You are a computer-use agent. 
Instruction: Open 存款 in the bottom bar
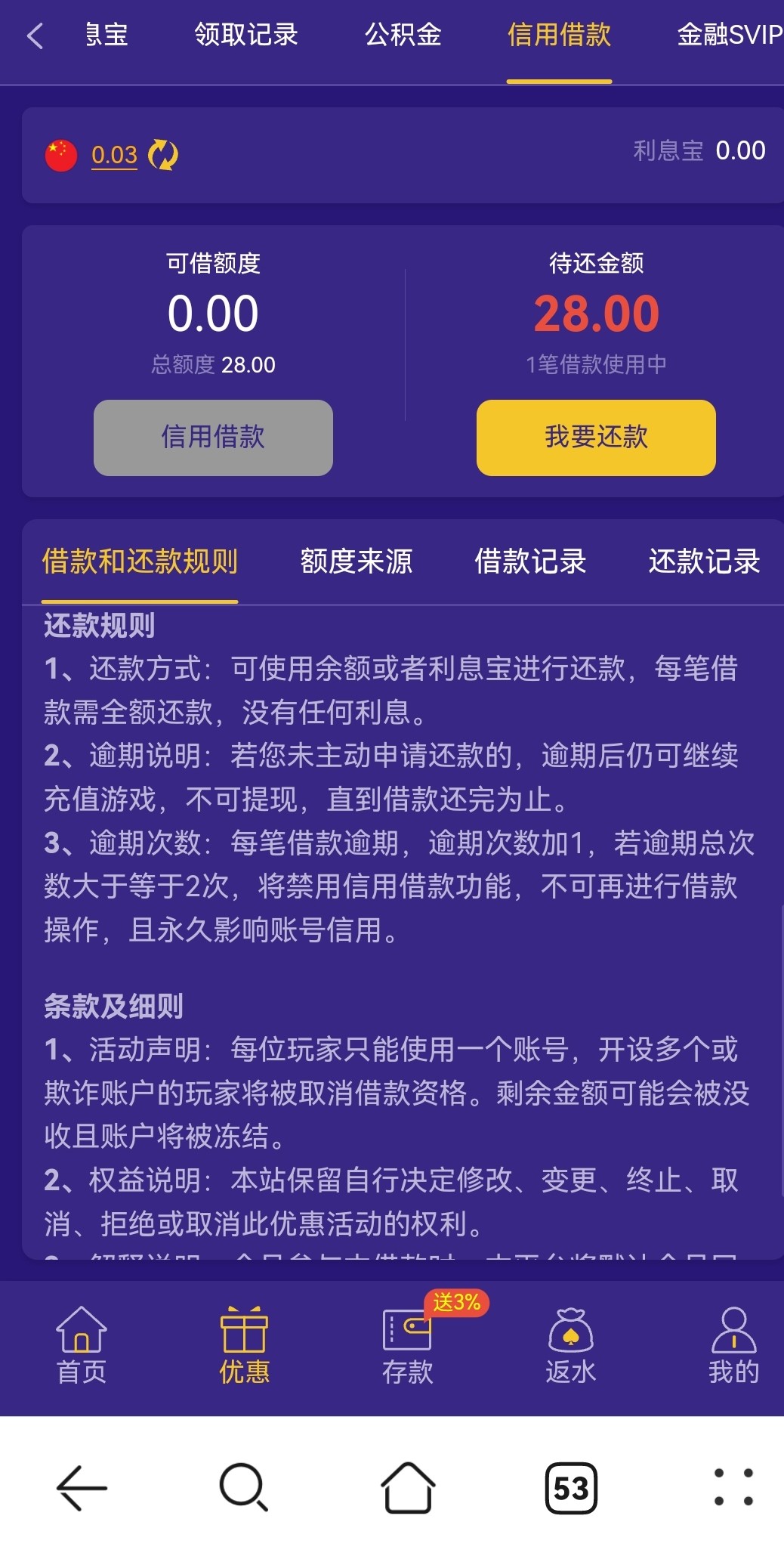(x=408, y=1346)
